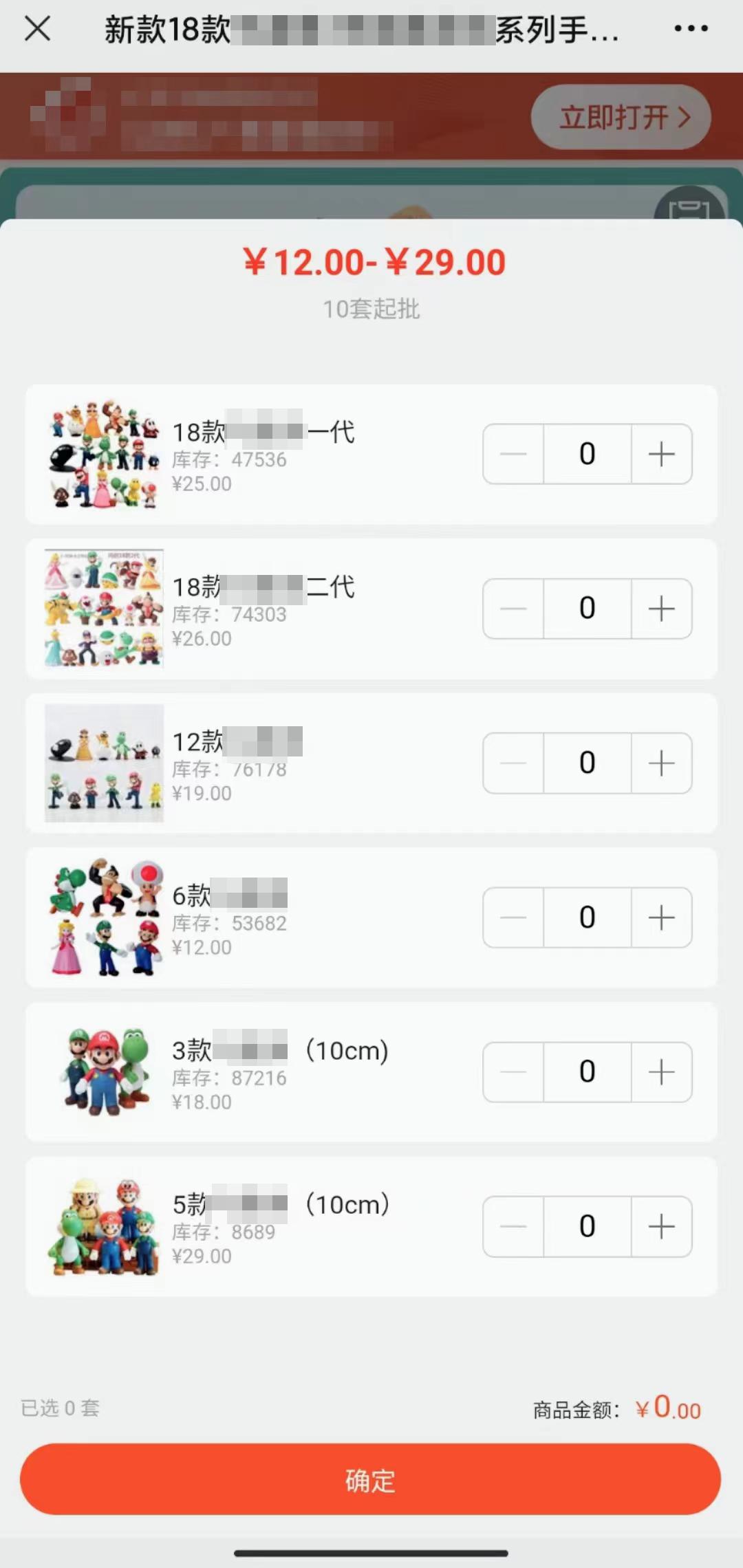Select the red store banner at top
The height and width of the screenshot is (1568, 743).
275,117
